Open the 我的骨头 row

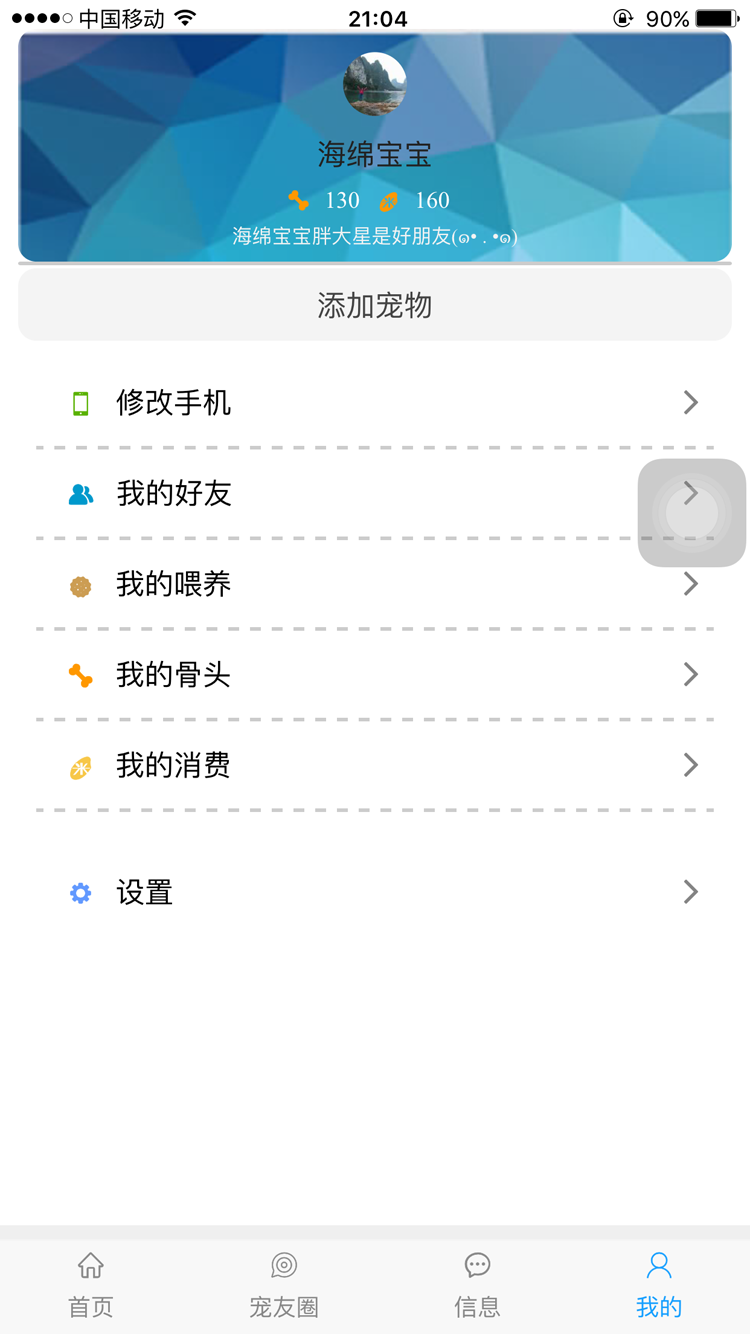(375, 675)
